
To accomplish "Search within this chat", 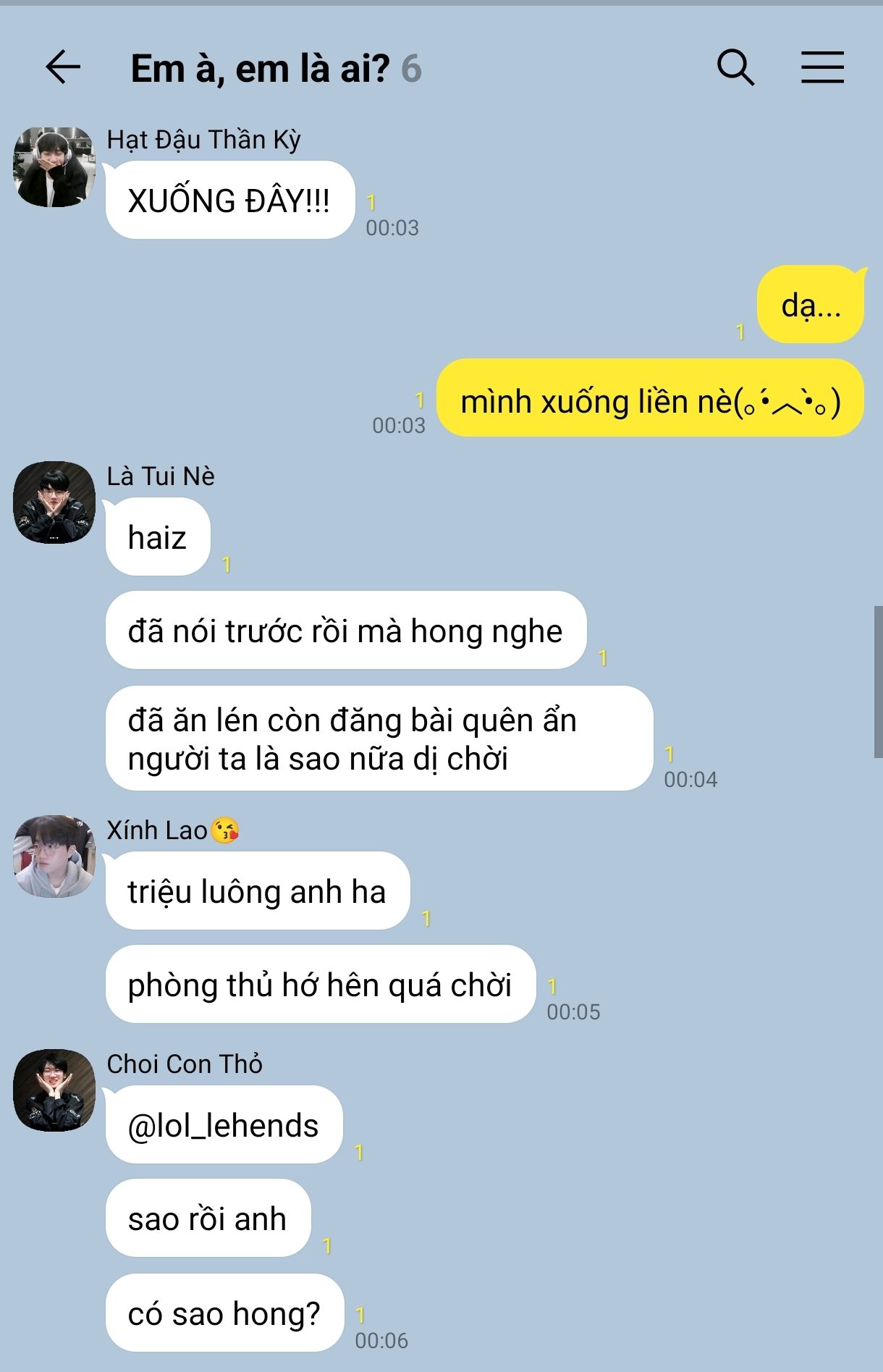I will [x=735, y=68].
